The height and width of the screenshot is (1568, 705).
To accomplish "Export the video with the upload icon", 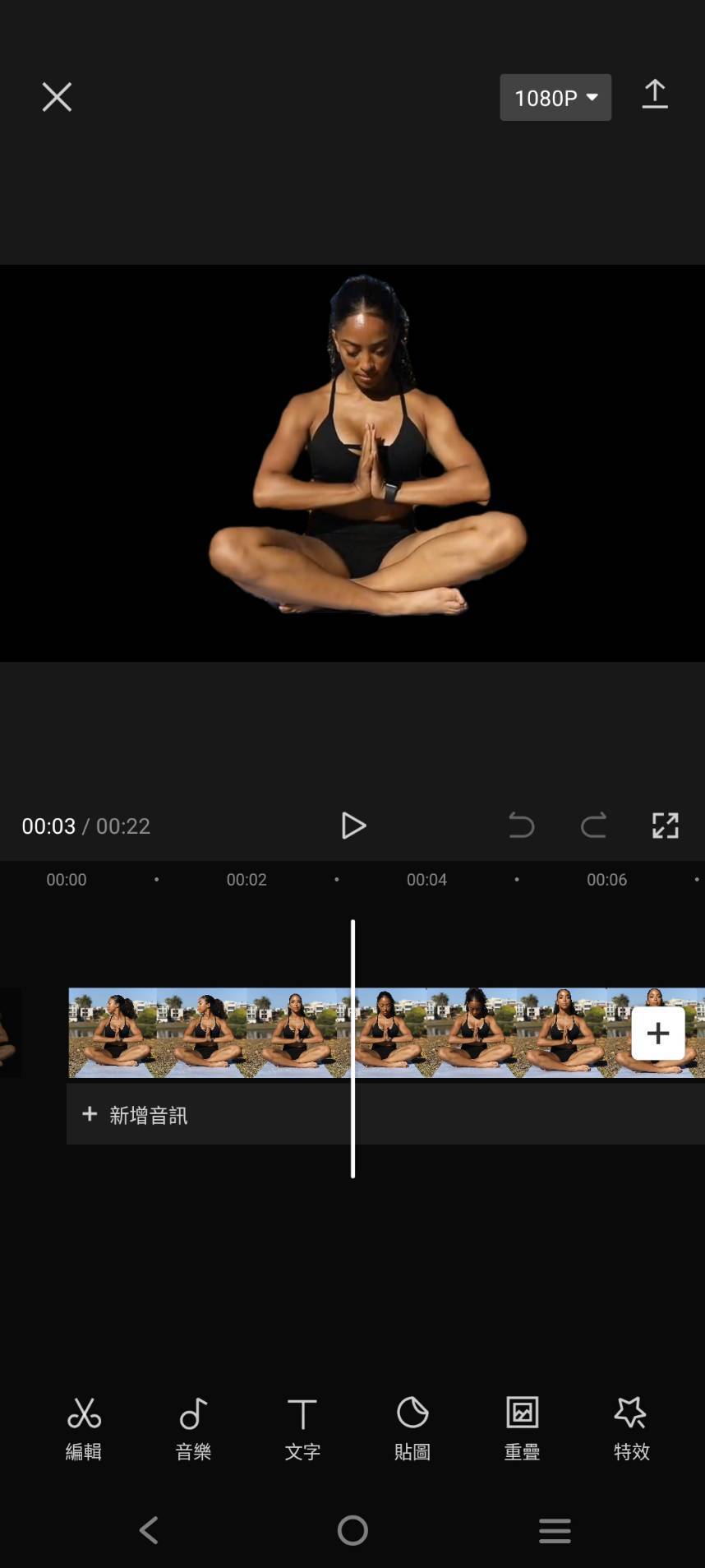I will pos(655,95).
